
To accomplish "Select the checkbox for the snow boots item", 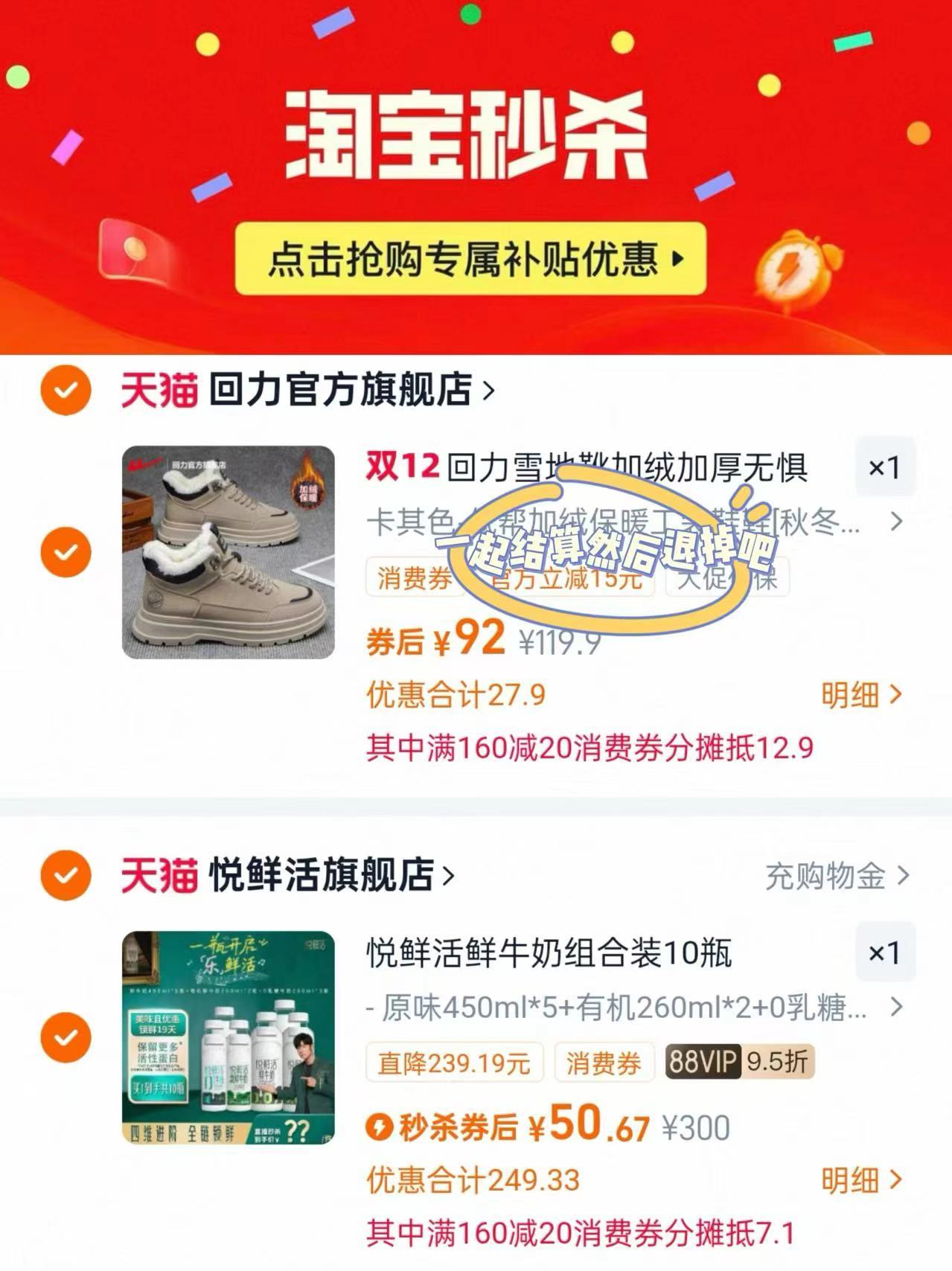I will click(67, 551).
